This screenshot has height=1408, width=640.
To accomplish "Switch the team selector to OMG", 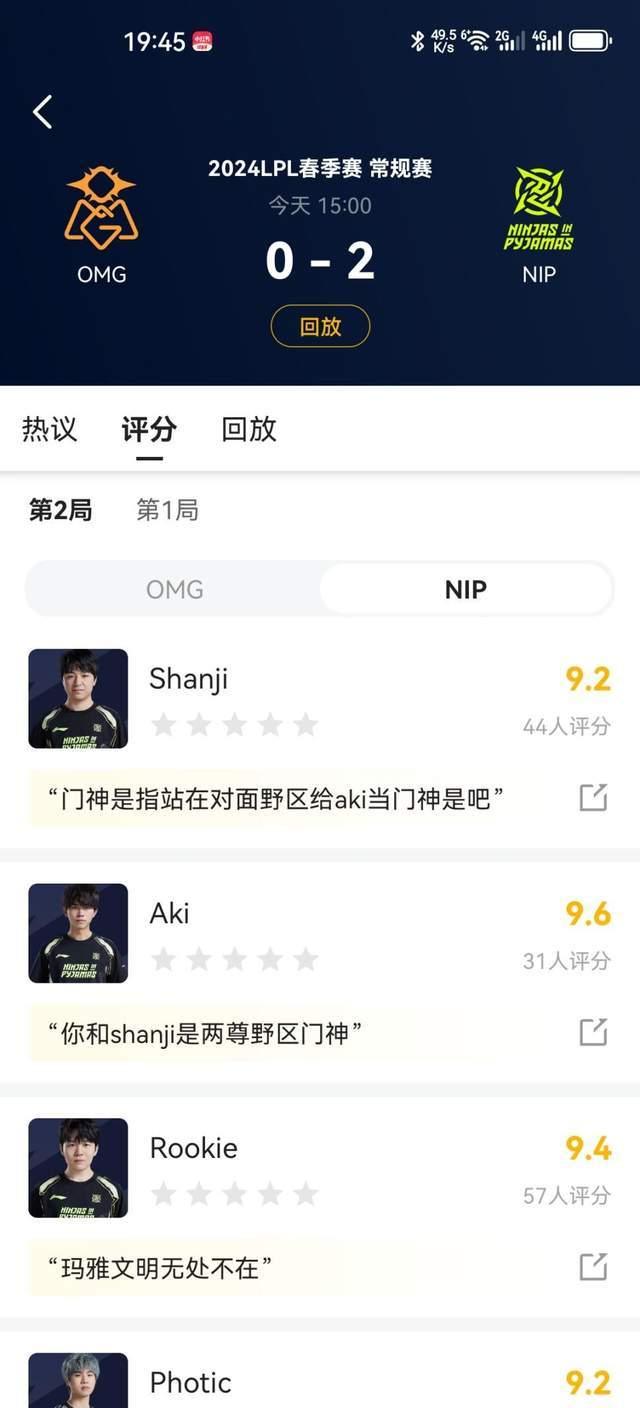I will pos(175,589).
